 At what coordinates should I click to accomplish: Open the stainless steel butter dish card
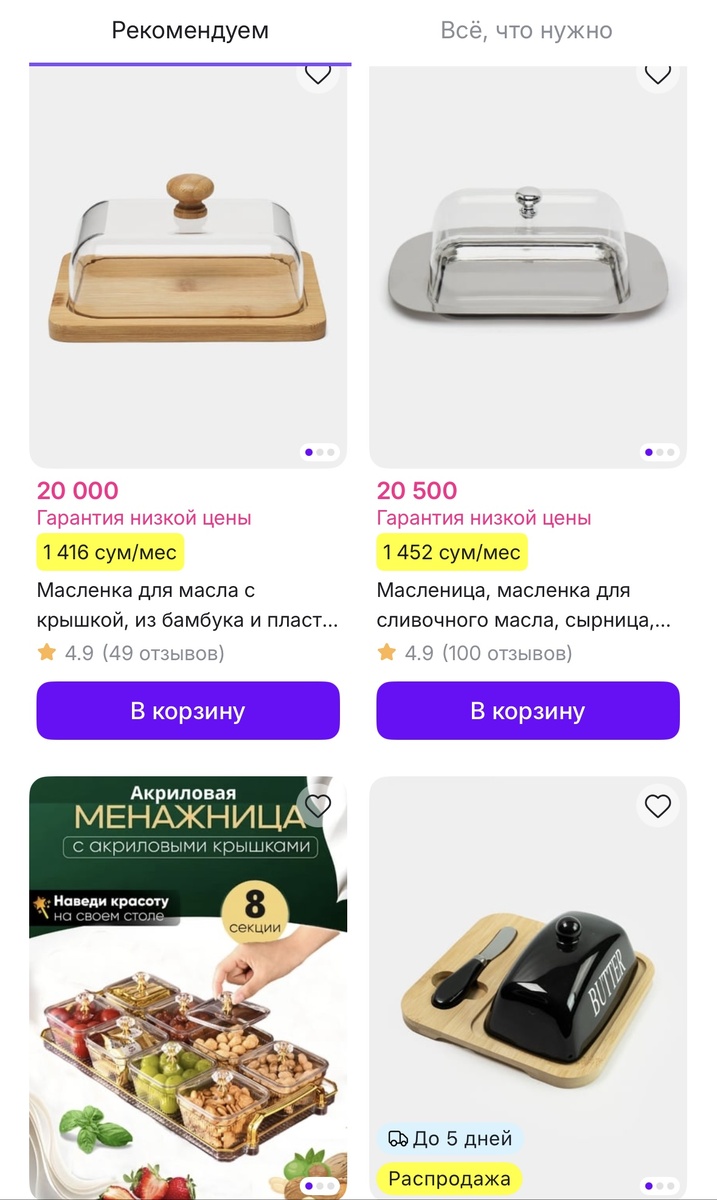tap(528, 267)
